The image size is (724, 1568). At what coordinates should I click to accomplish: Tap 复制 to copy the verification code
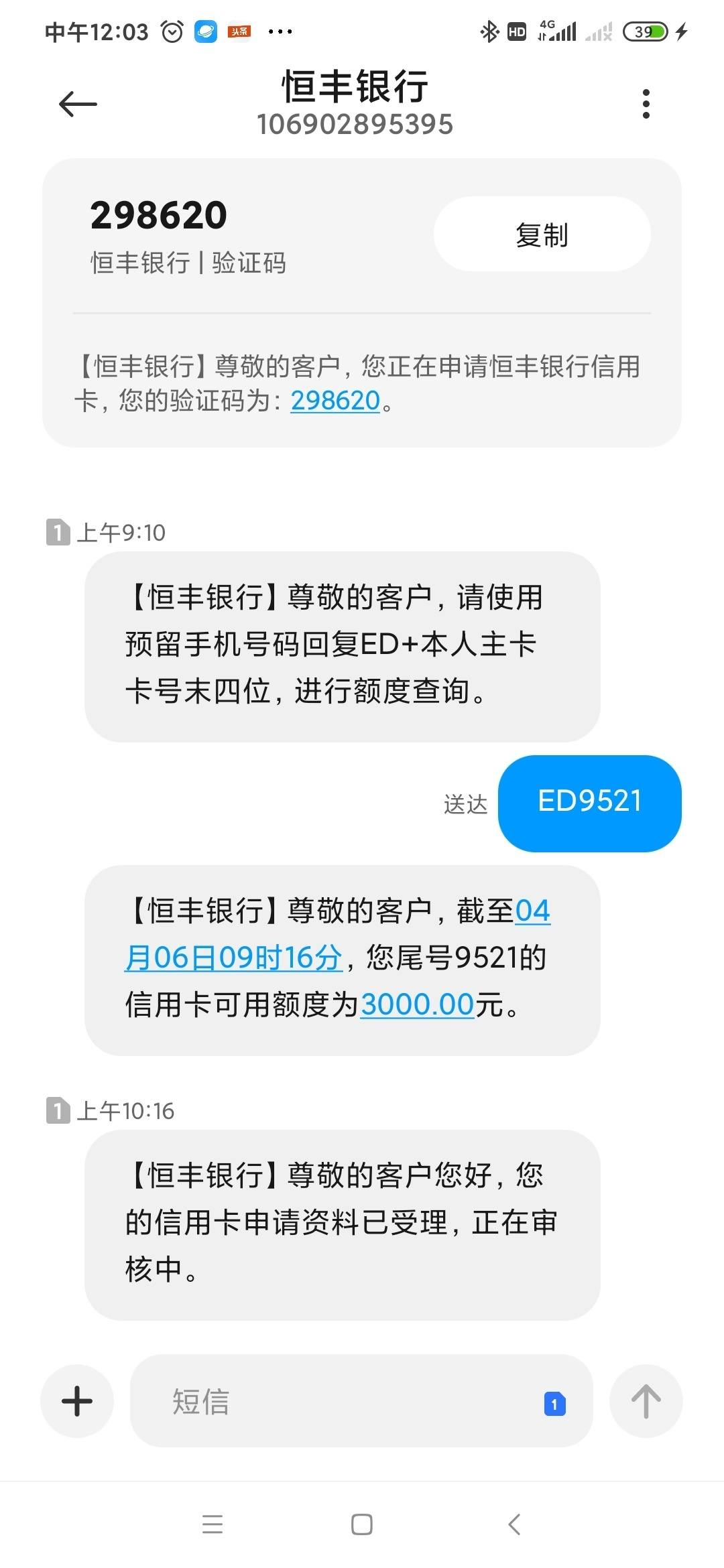click(x=542, y=235)
